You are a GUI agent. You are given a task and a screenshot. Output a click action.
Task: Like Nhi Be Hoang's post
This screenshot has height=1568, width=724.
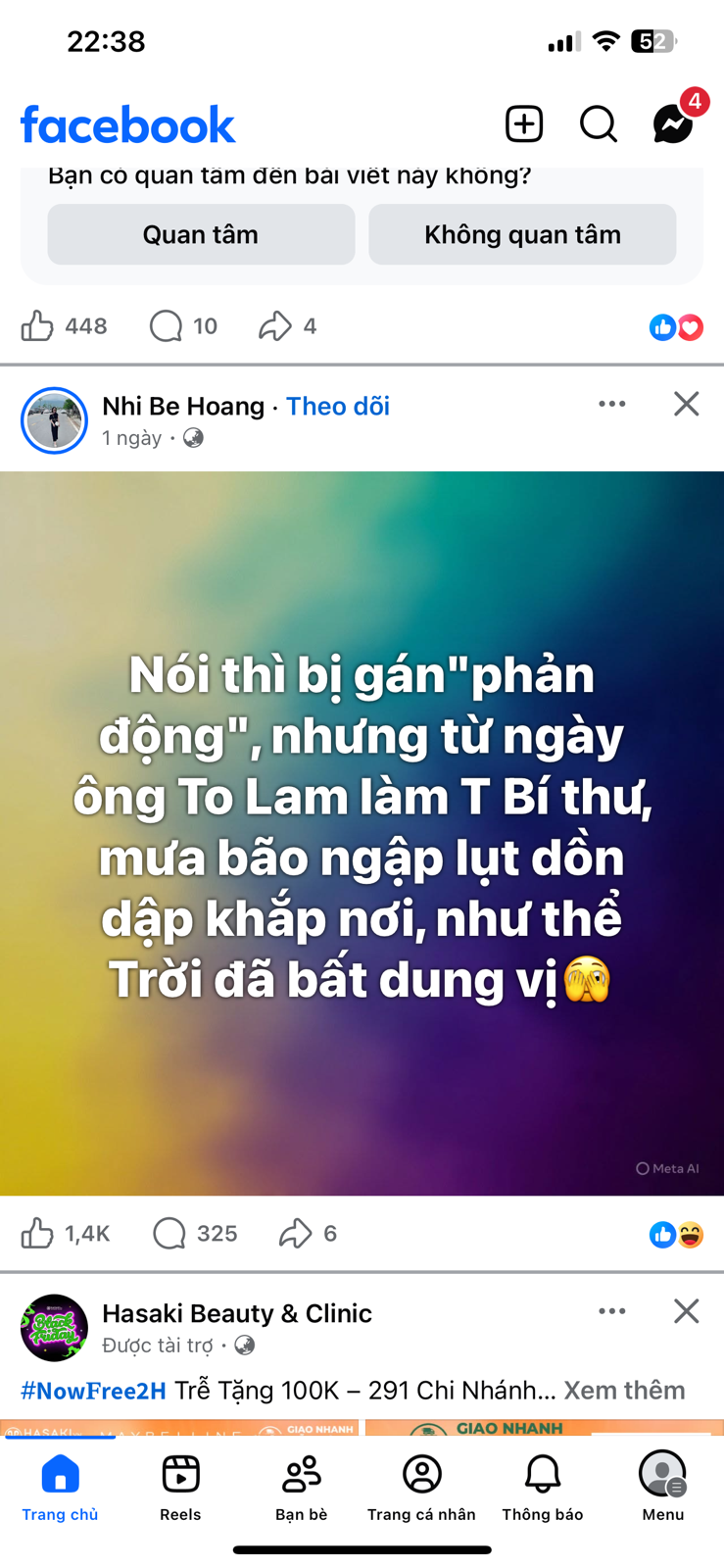38,1233
